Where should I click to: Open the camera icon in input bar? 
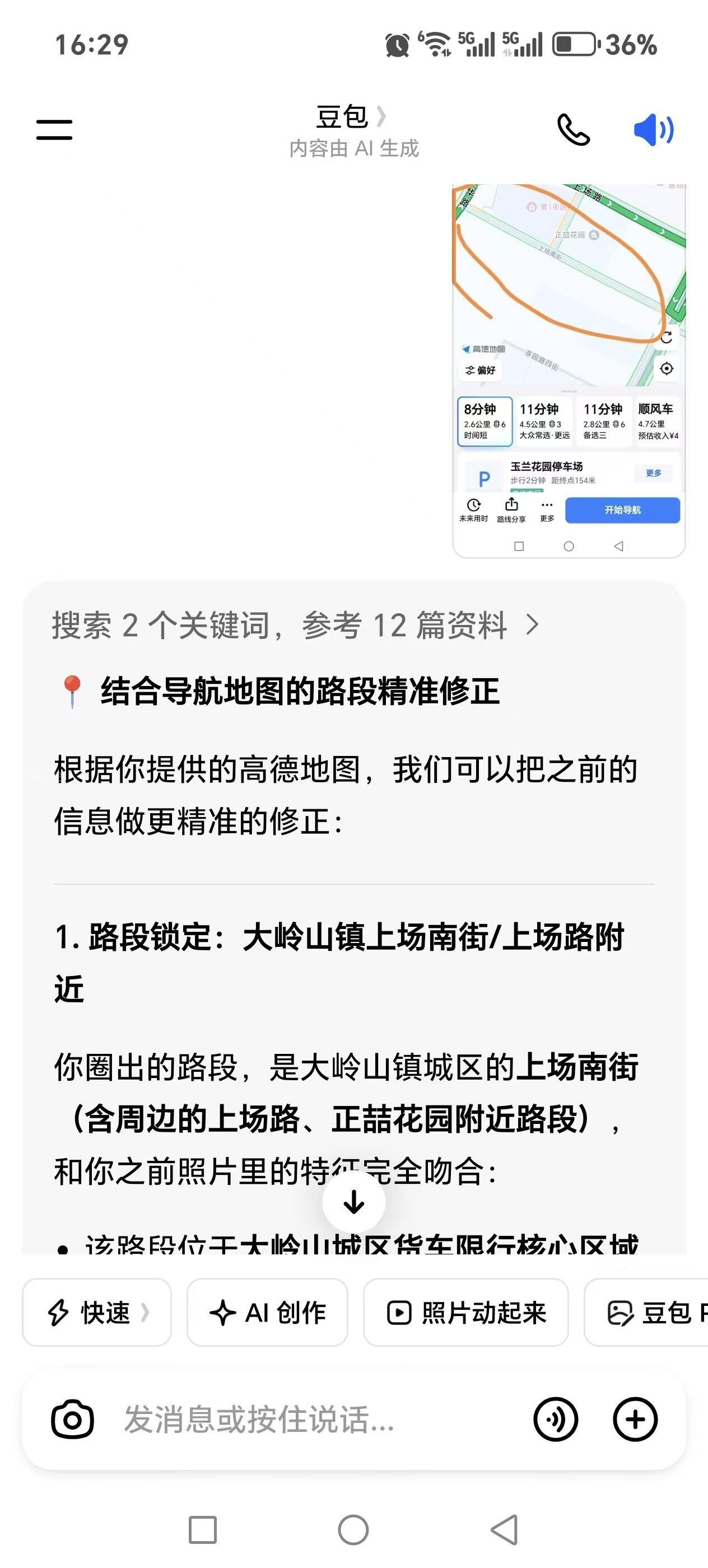pos(72,1420)
